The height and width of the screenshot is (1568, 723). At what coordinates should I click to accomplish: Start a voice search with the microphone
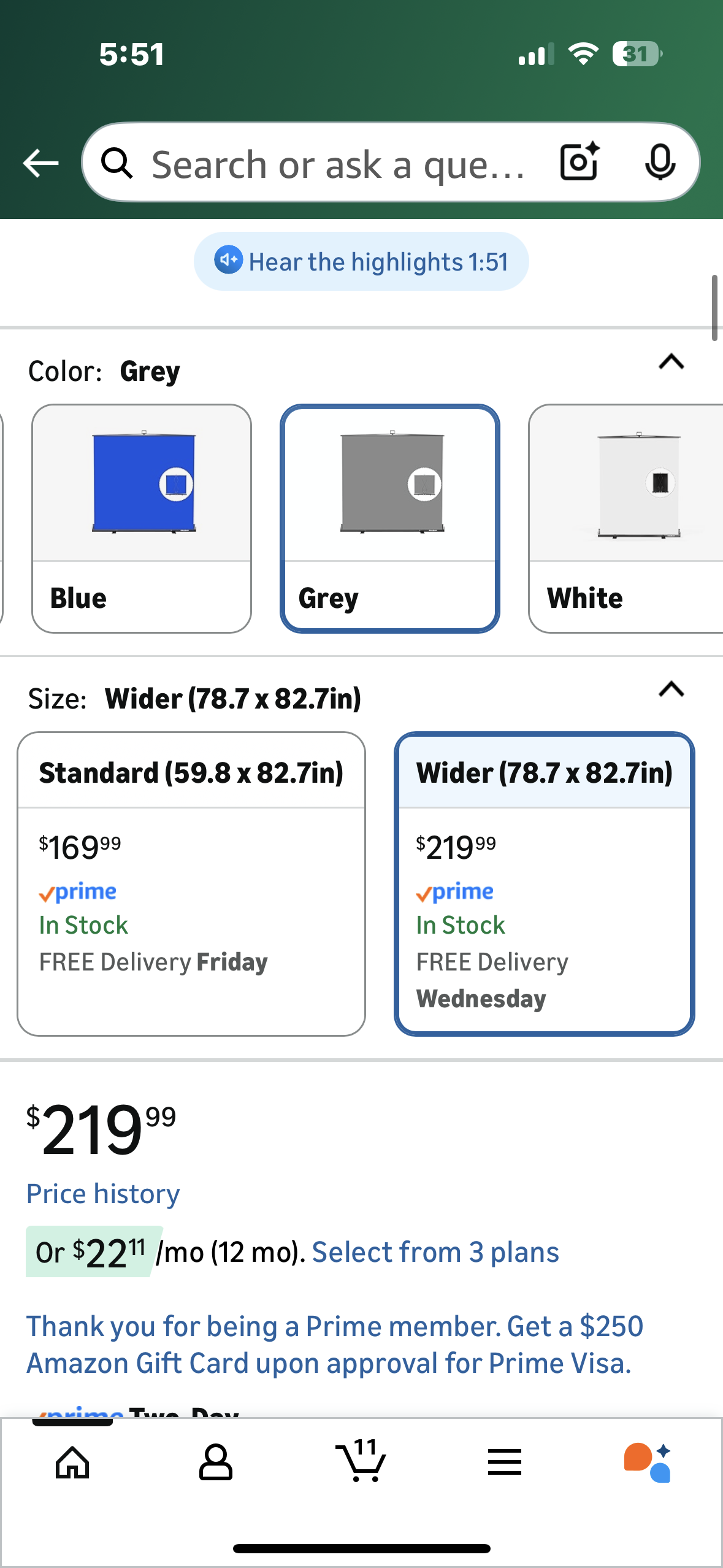tap(660, 163)
